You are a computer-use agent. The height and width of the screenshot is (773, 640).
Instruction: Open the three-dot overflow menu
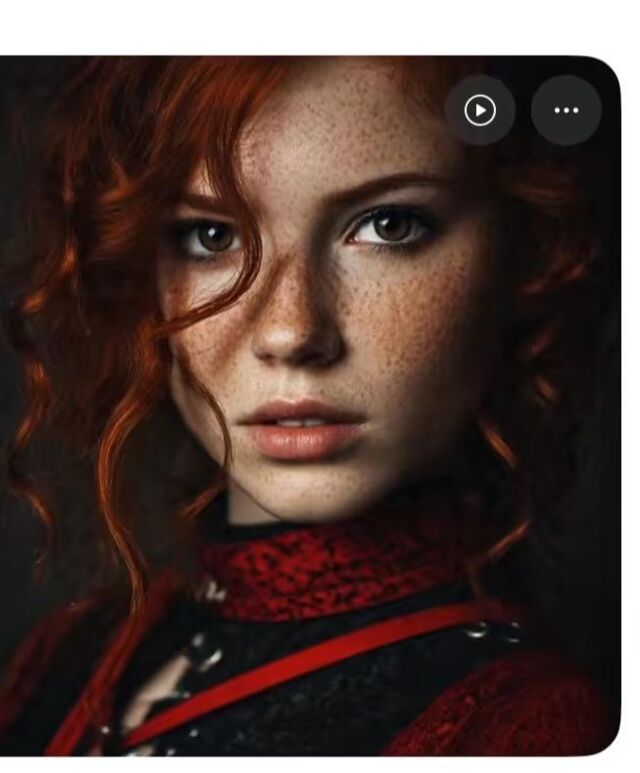(x=566, y=110)
